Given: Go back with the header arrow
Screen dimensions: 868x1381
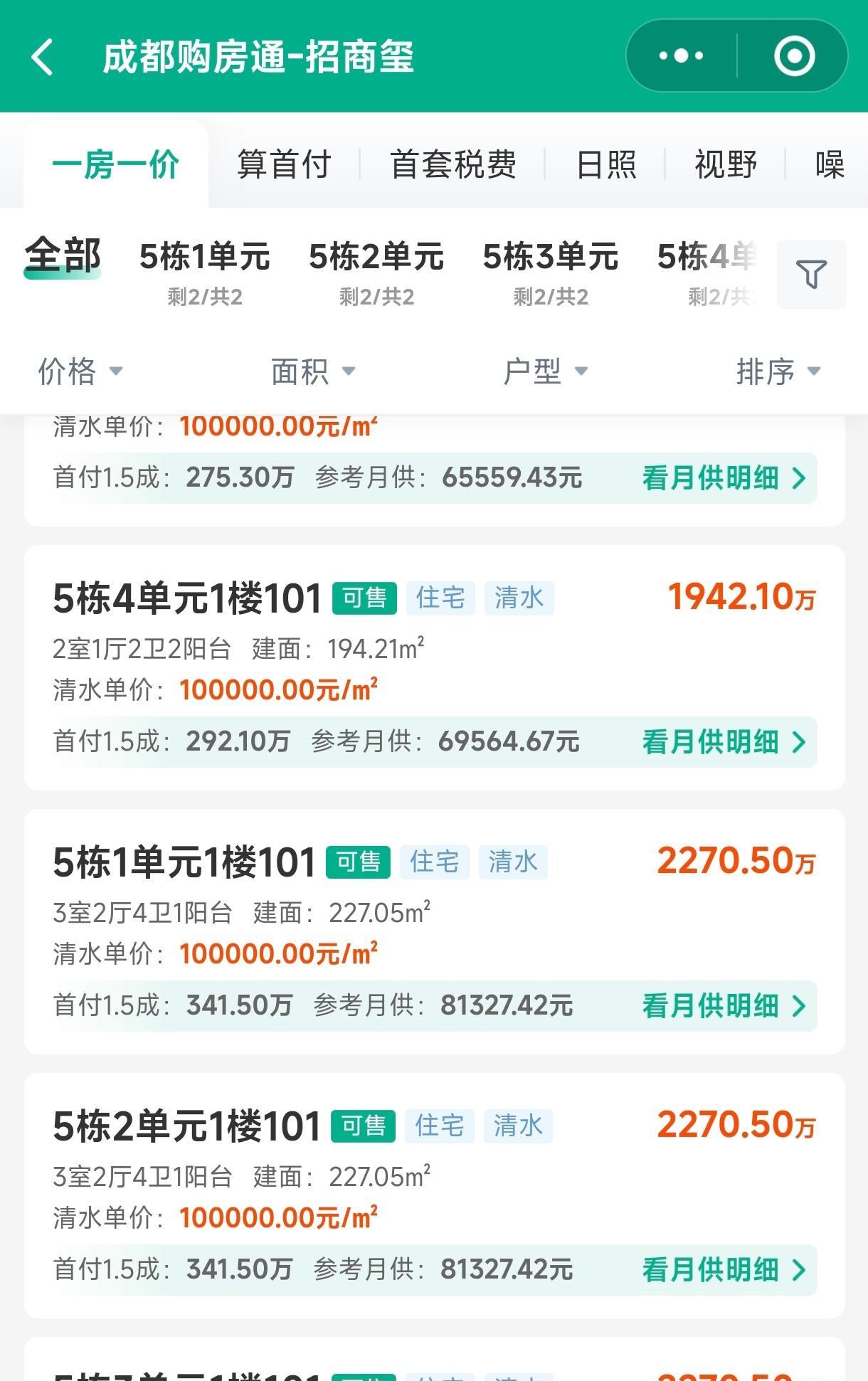Looking at the screenshot, I should click(x=43, y=57).
